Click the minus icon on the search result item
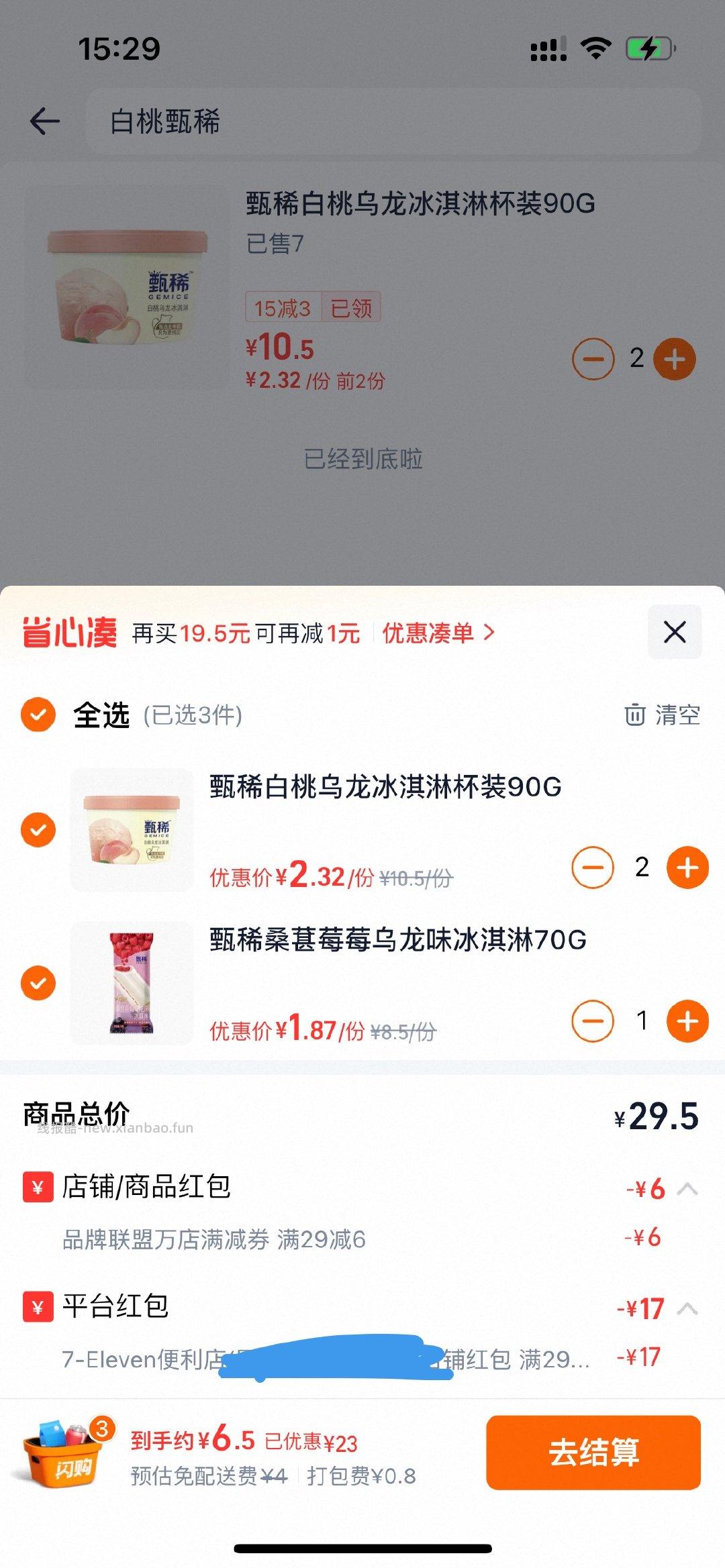This screenshot has width=725, height=1568. click(x=593, y=360)
